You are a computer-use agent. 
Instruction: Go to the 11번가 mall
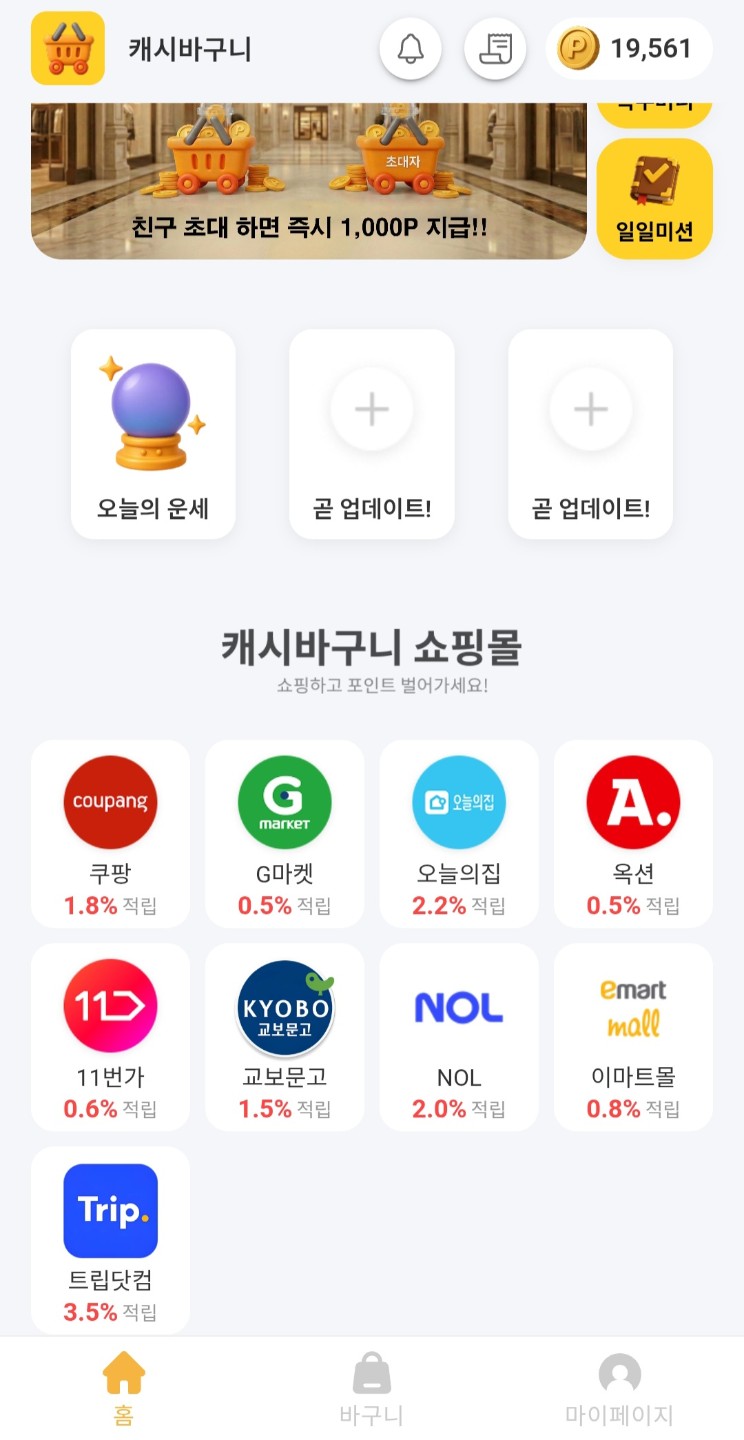(x=111, y=1037)
